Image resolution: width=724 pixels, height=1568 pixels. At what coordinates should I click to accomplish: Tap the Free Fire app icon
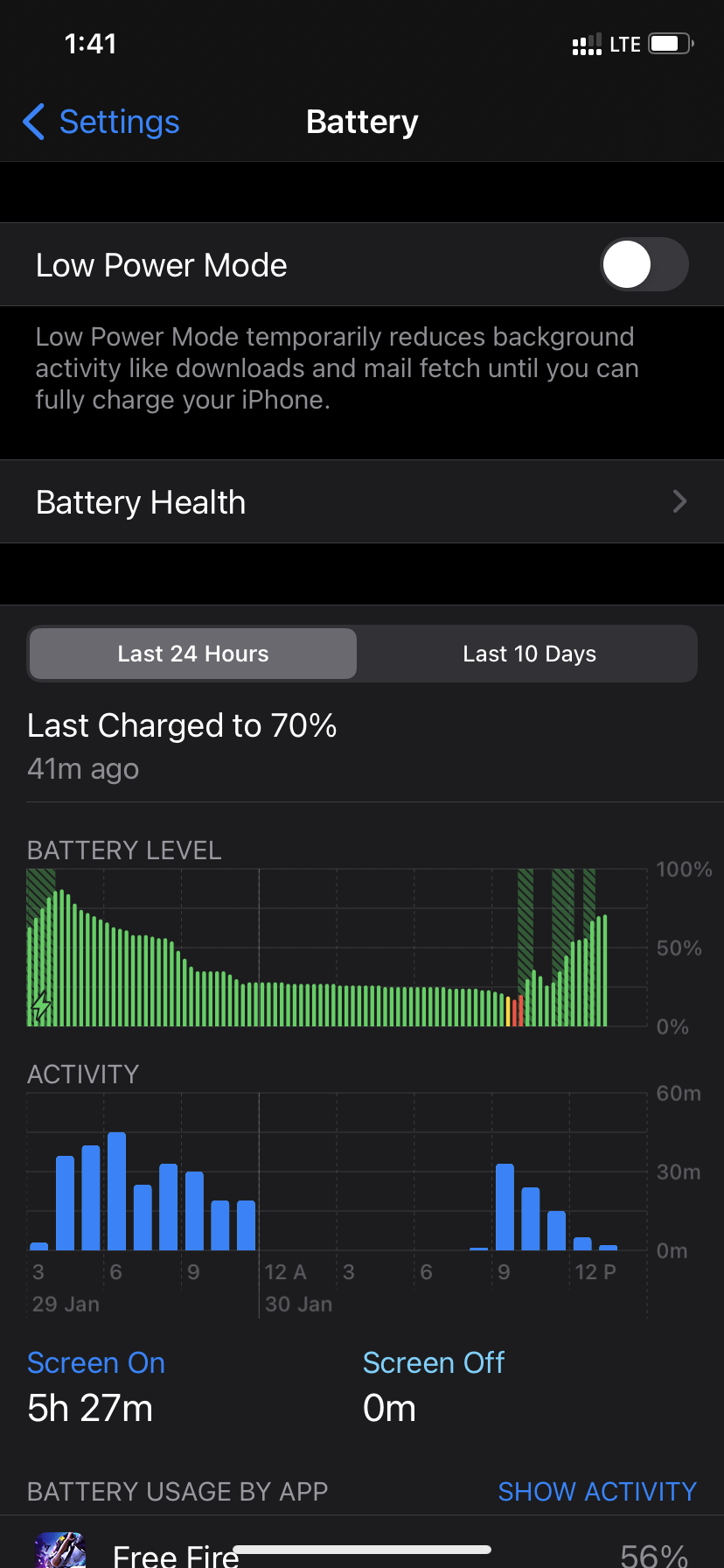tap(57, 1551)
